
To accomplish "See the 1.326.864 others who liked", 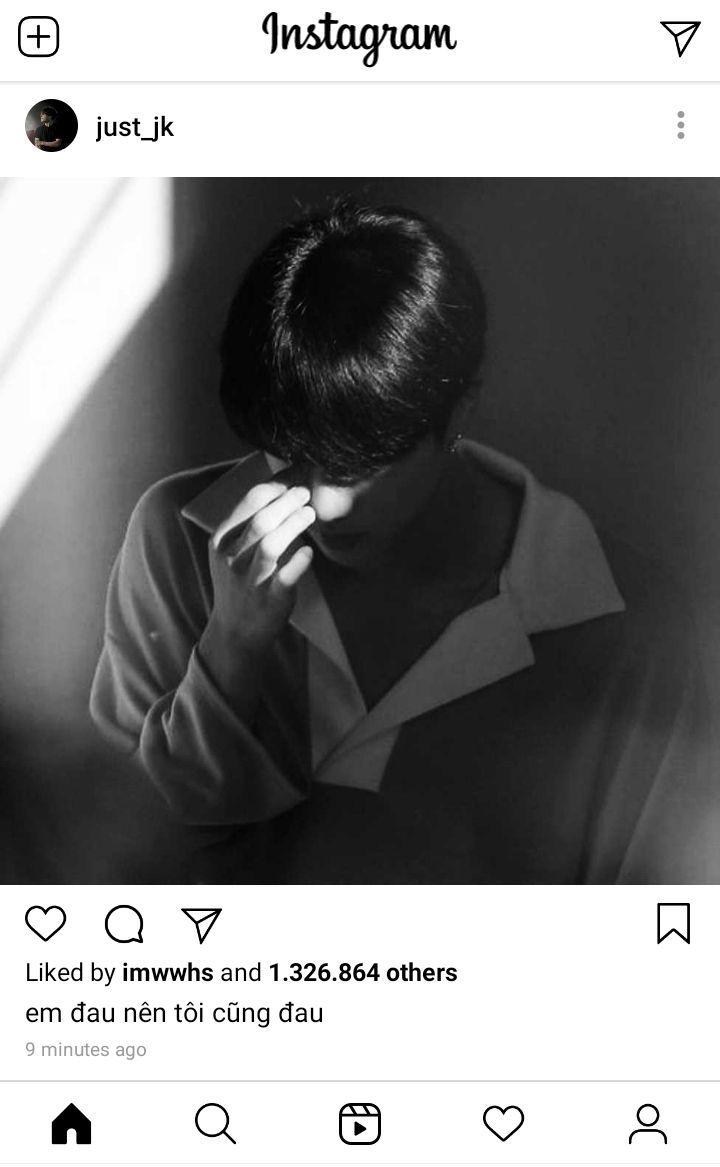I will click(363, 972).
